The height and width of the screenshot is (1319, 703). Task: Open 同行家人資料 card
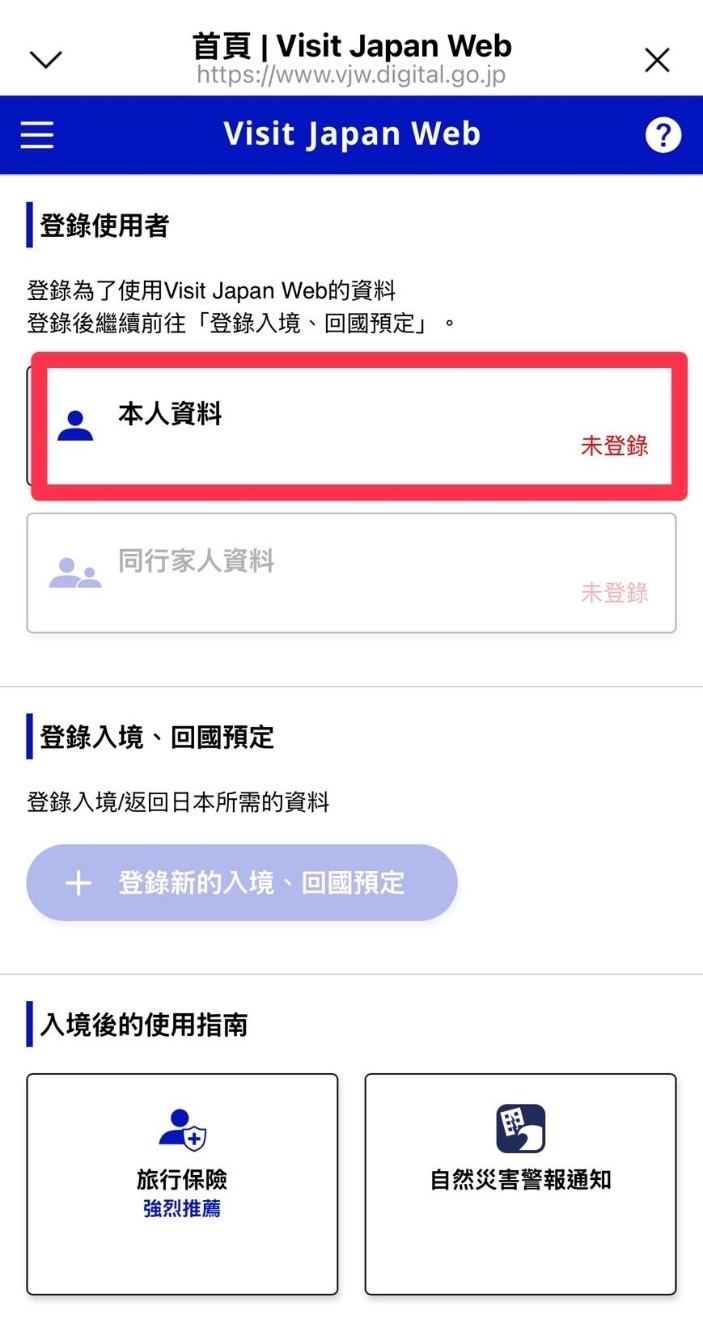pos(351,573)
